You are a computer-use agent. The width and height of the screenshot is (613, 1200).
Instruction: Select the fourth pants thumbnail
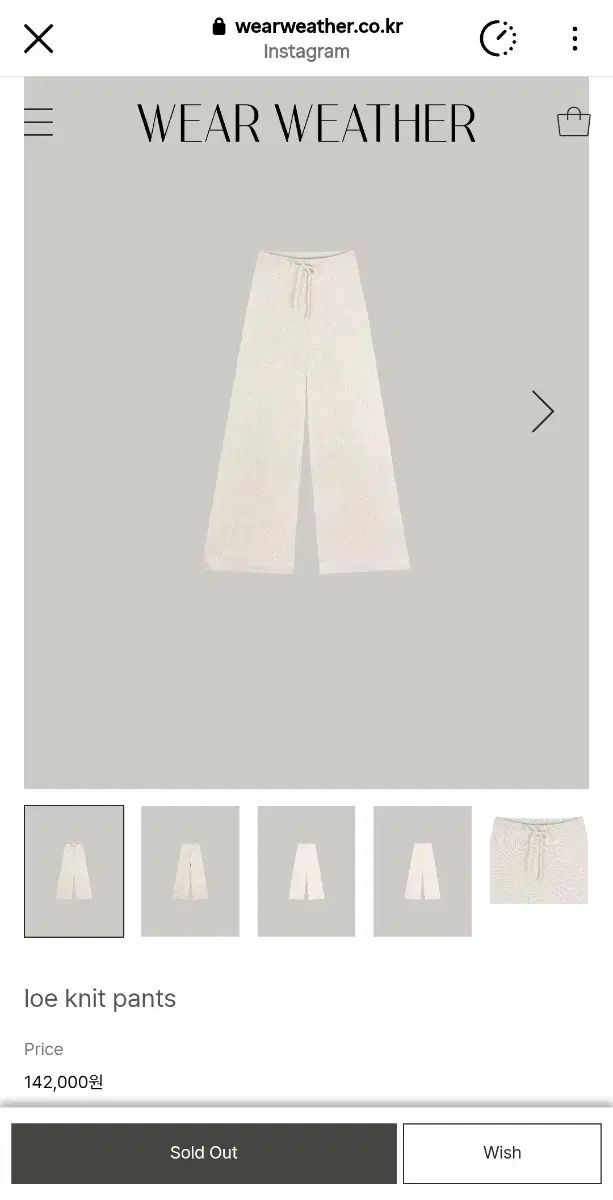[422, 871]
